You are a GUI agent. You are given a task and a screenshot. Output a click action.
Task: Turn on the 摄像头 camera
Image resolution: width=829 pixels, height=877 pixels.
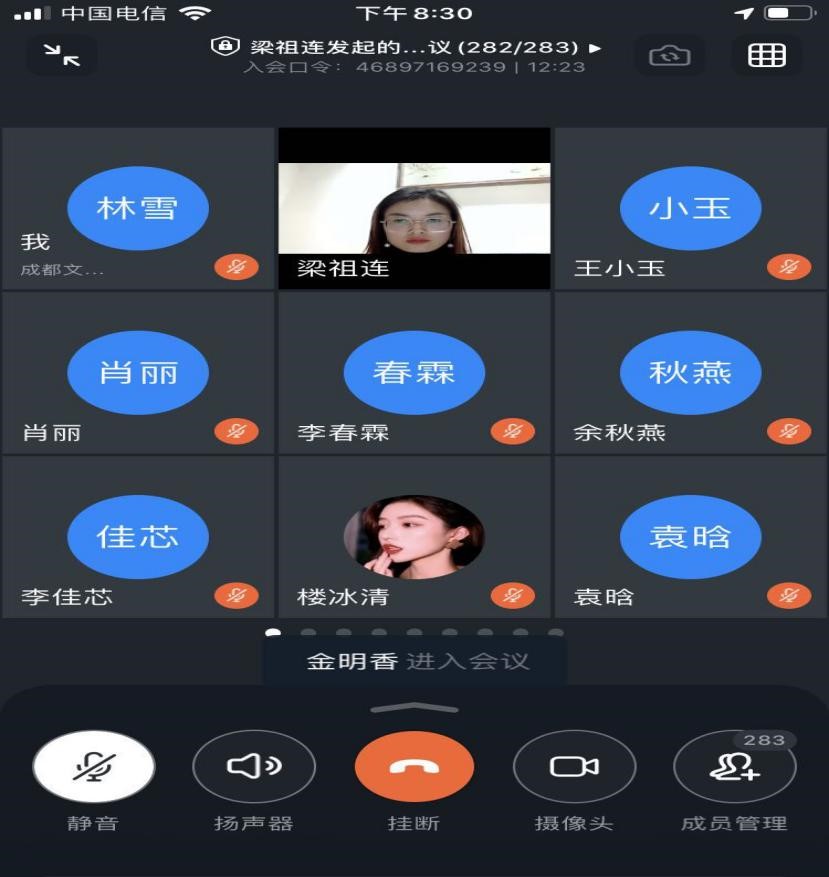(574, 767)
